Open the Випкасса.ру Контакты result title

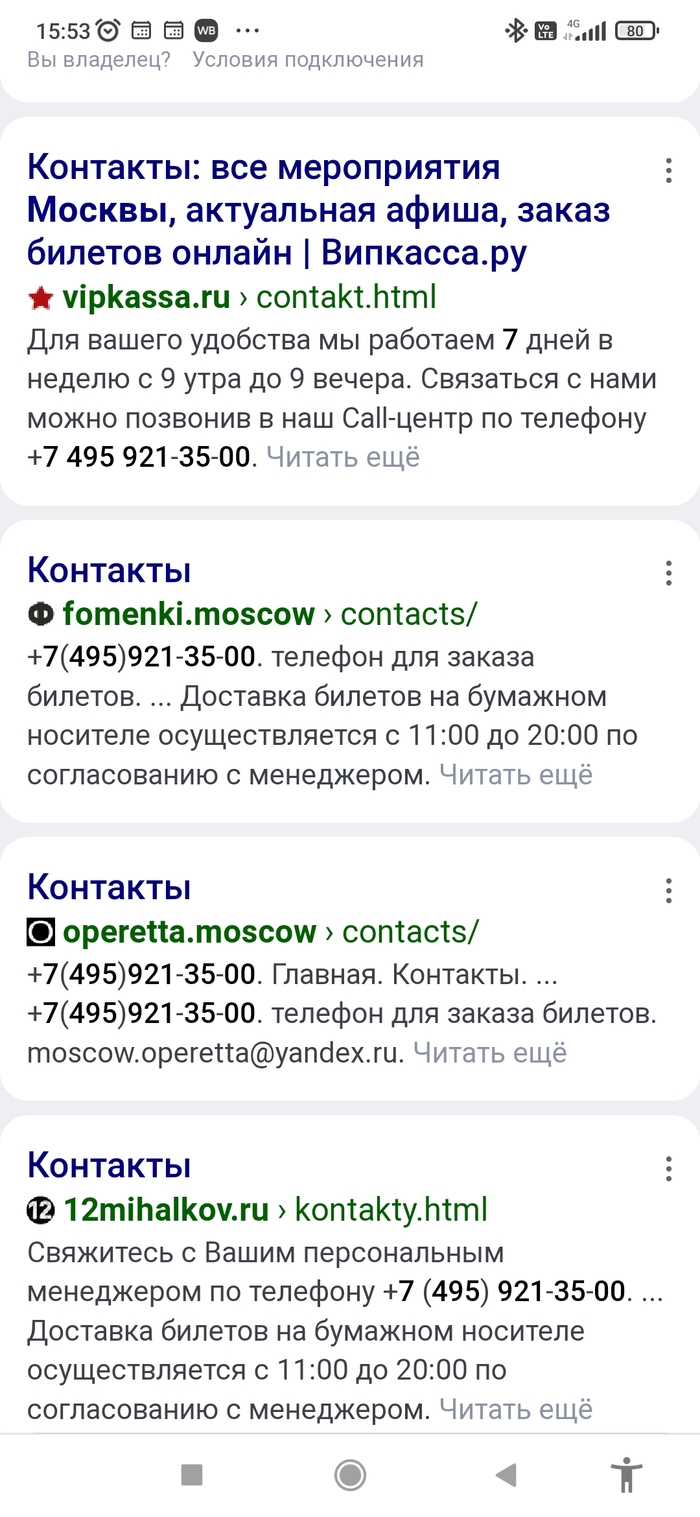(318, 210)
